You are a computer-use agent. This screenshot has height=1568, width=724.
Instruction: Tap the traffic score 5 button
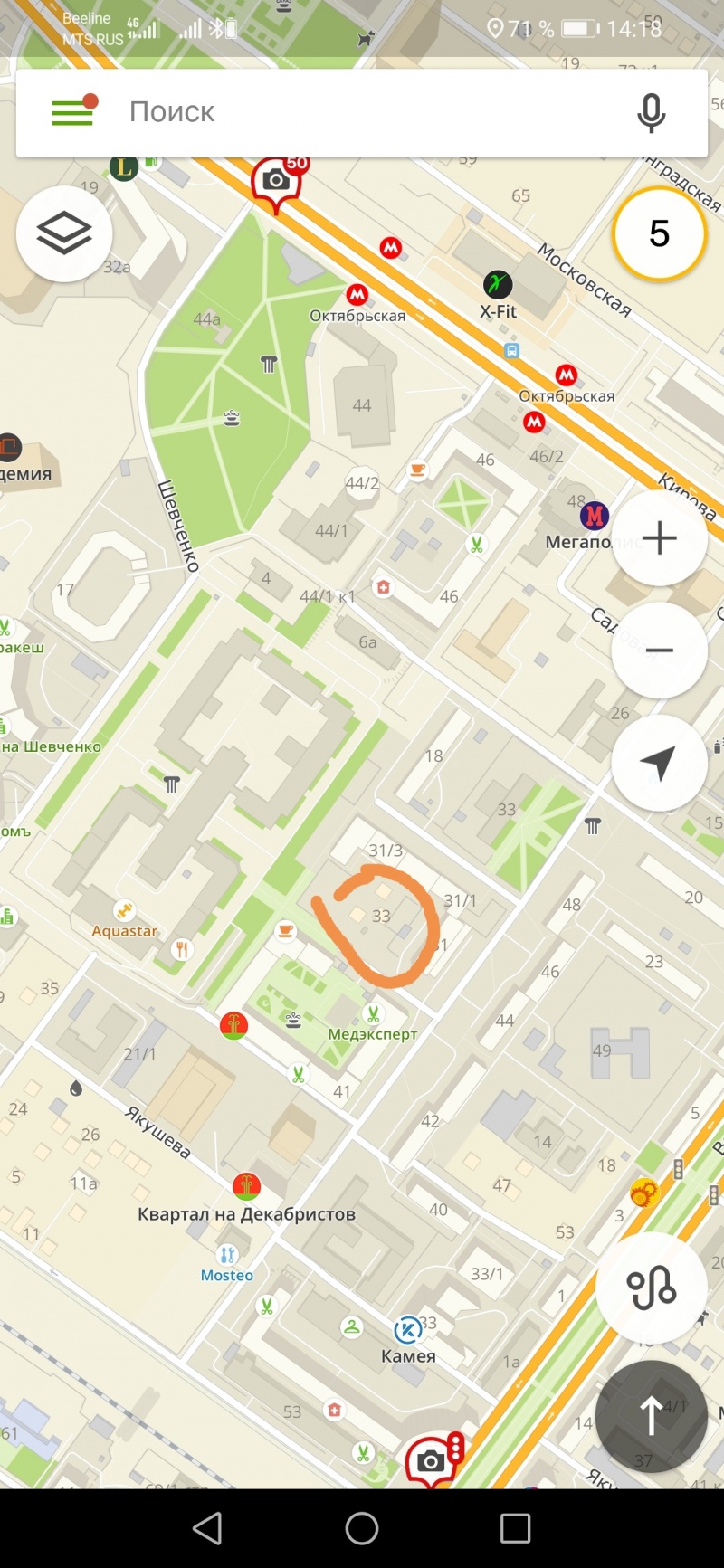[x=660, y=233]
